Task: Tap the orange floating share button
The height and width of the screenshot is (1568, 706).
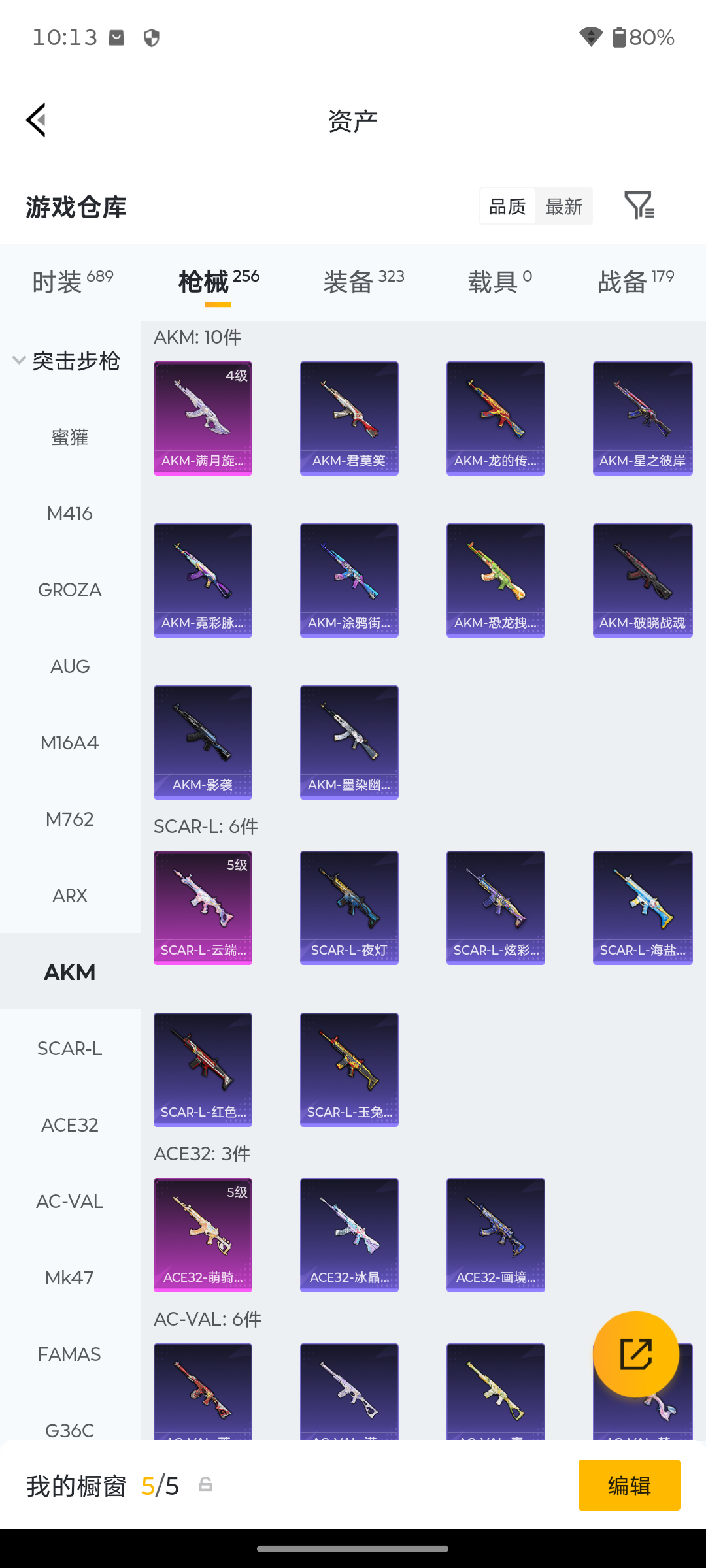Action: pyautogui.click(x=636, y=1354)
